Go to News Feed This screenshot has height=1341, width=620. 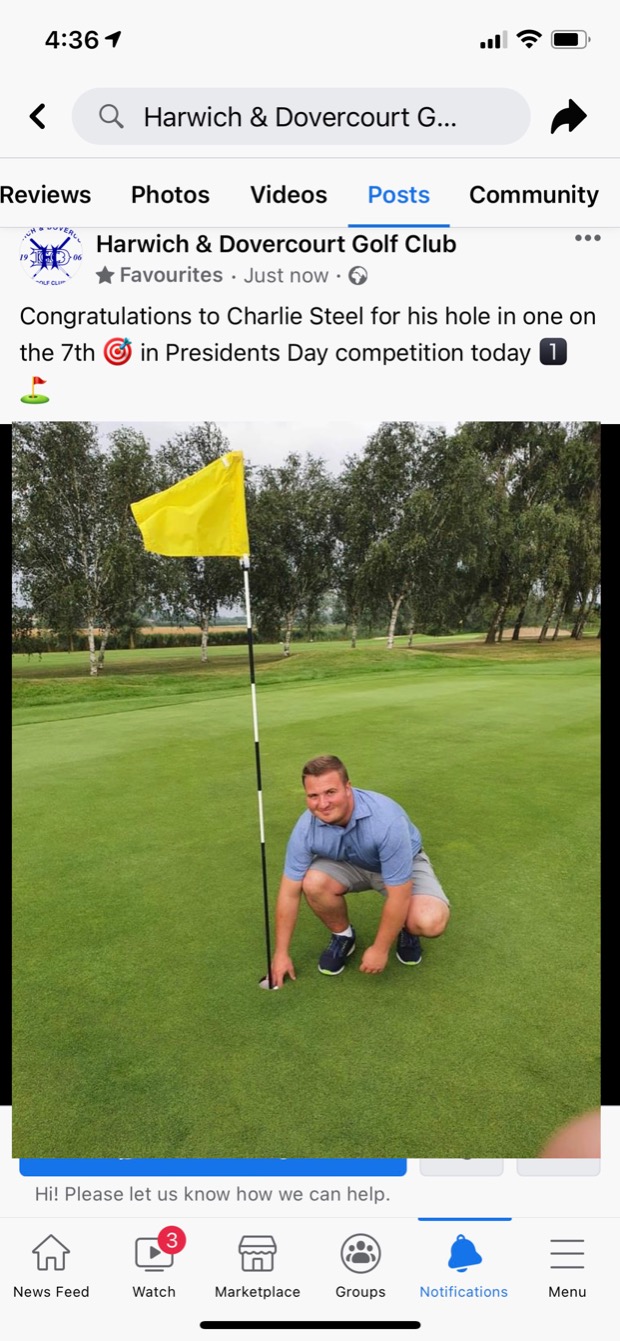[51, 1265]
